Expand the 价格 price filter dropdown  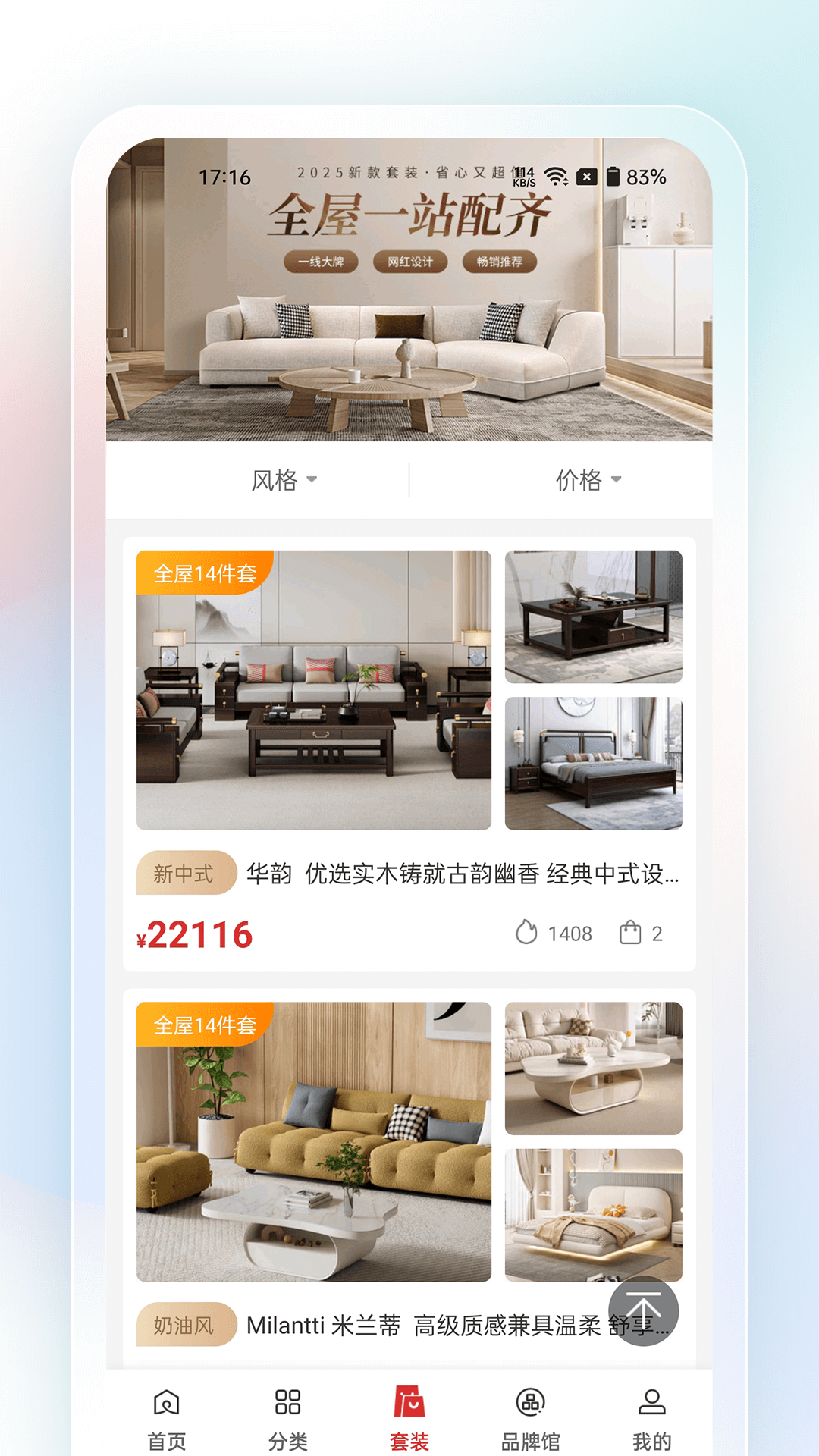point(588,480)
